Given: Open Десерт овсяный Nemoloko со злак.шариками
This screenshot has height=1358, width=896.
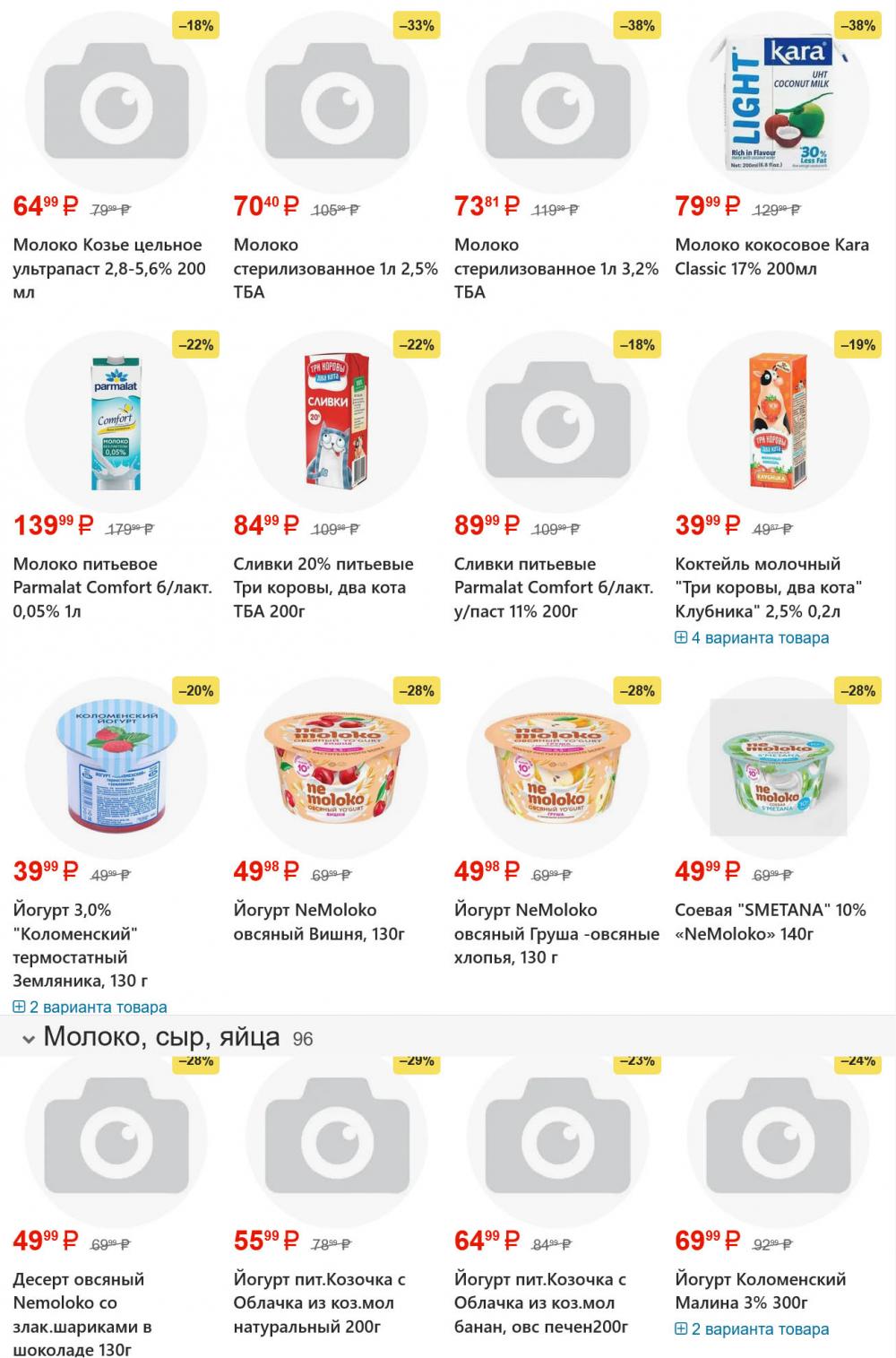Looking at the screenshot, I should pyautogui.click(x=82, y=1314).
